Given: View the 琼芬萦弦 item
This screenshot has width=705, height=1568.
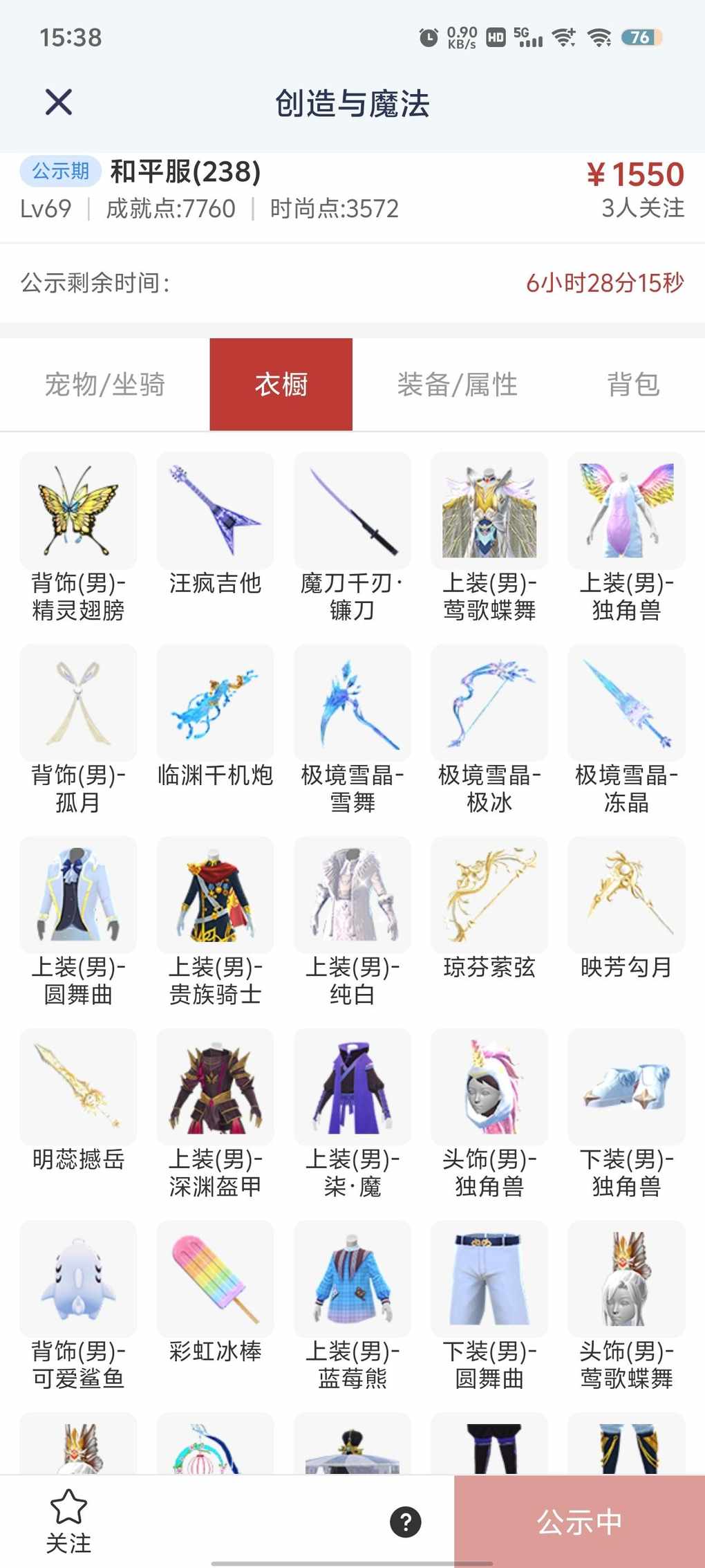Looking at the screenshot, I should 489,896.
